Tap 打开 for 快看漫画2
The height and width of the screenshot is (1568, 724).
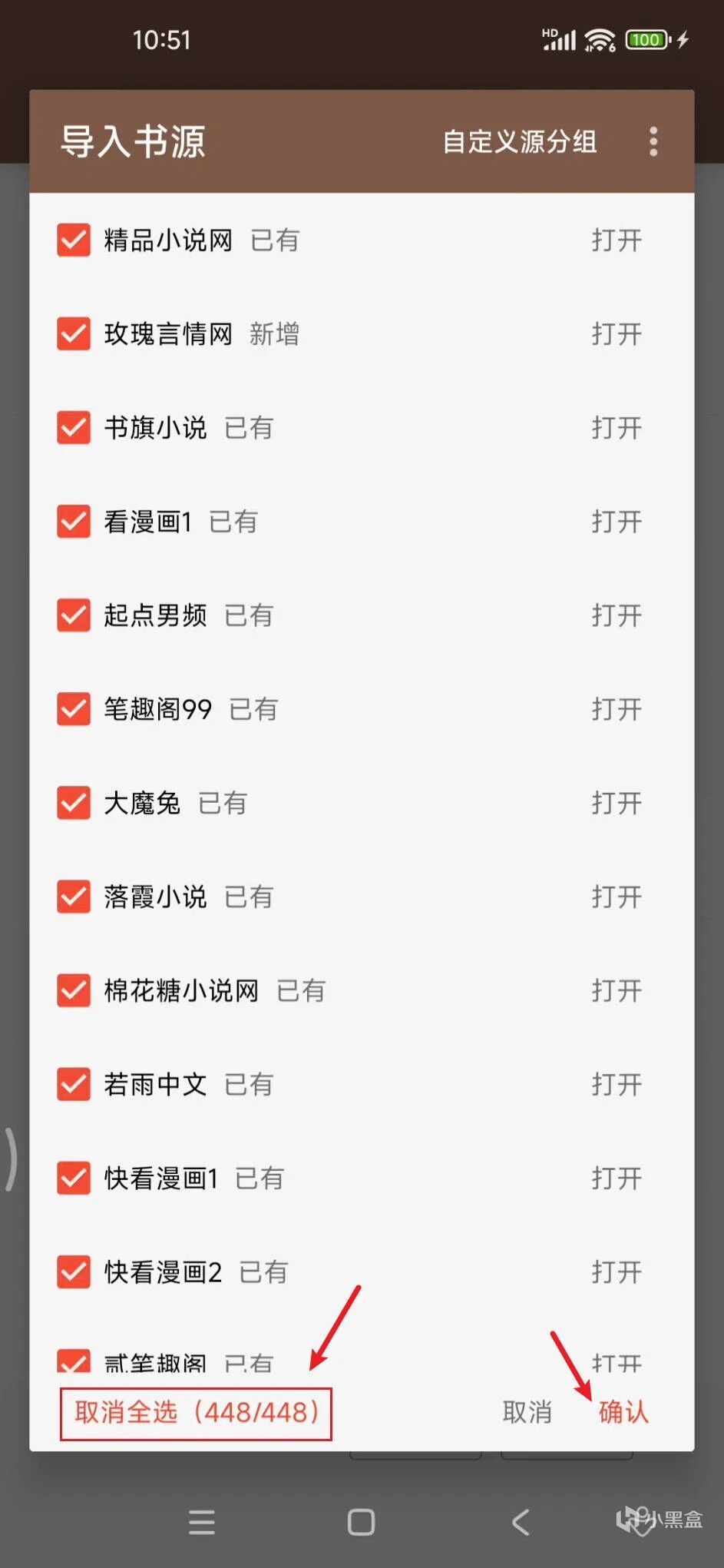[x=616, y=1271]
